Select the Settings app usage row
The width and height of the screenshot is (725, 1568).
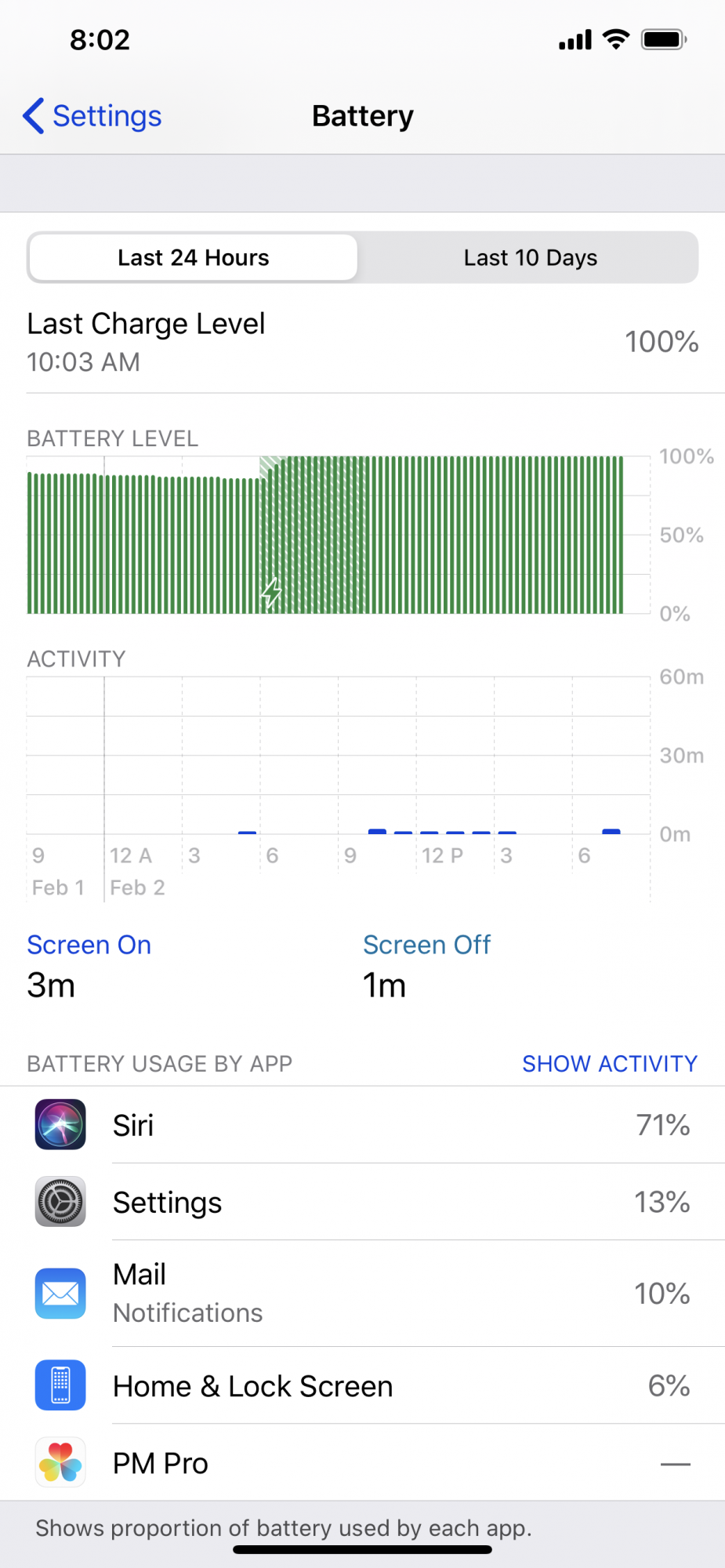coord(362,1202)
